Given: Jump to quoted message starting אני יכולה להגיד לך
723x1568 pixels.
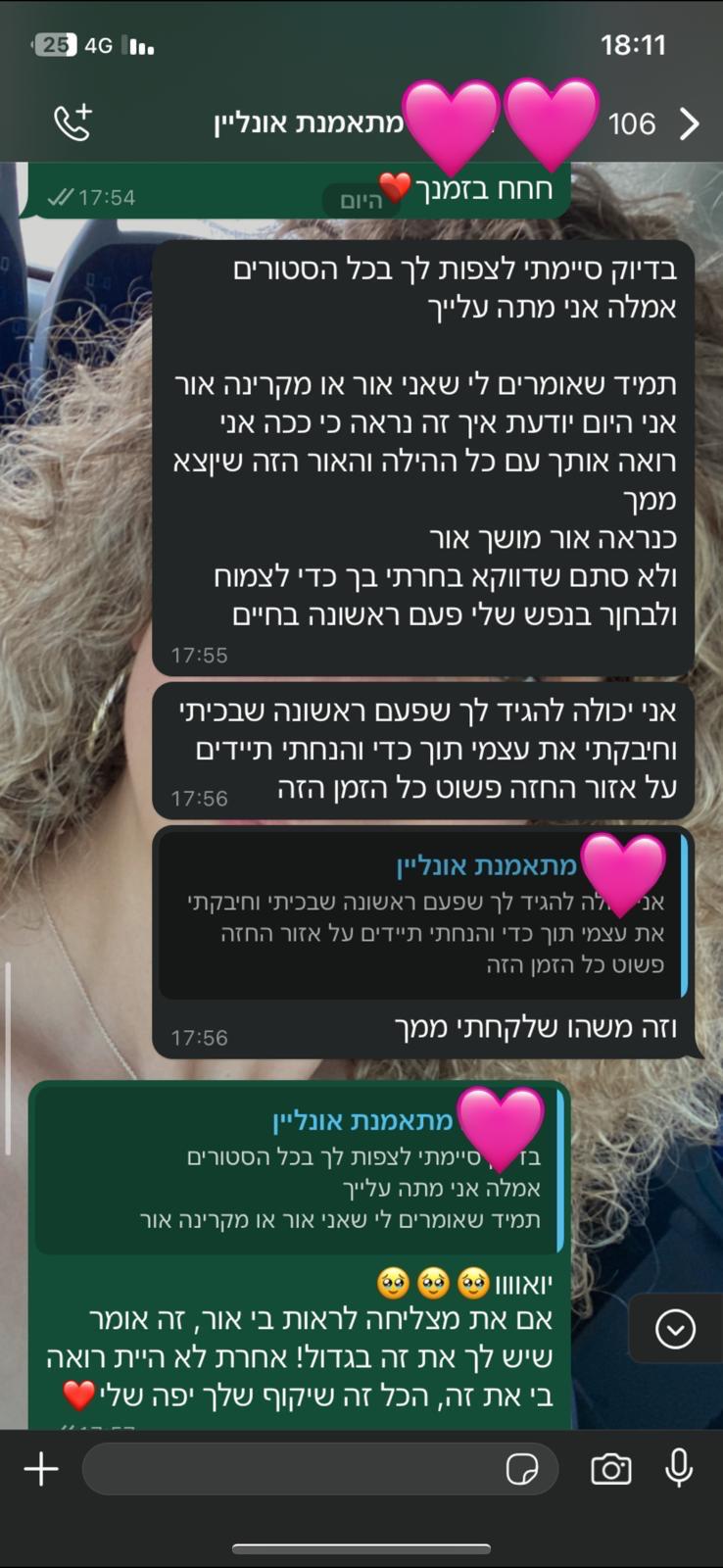Looking at the screenshot, I should coord(423,915).
